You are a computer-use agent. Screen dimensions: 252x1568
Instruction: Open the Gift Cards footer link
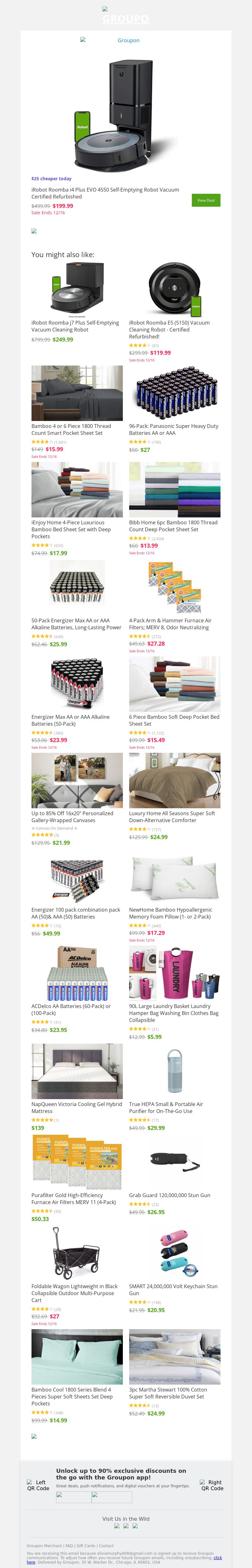coord(86,1546)
